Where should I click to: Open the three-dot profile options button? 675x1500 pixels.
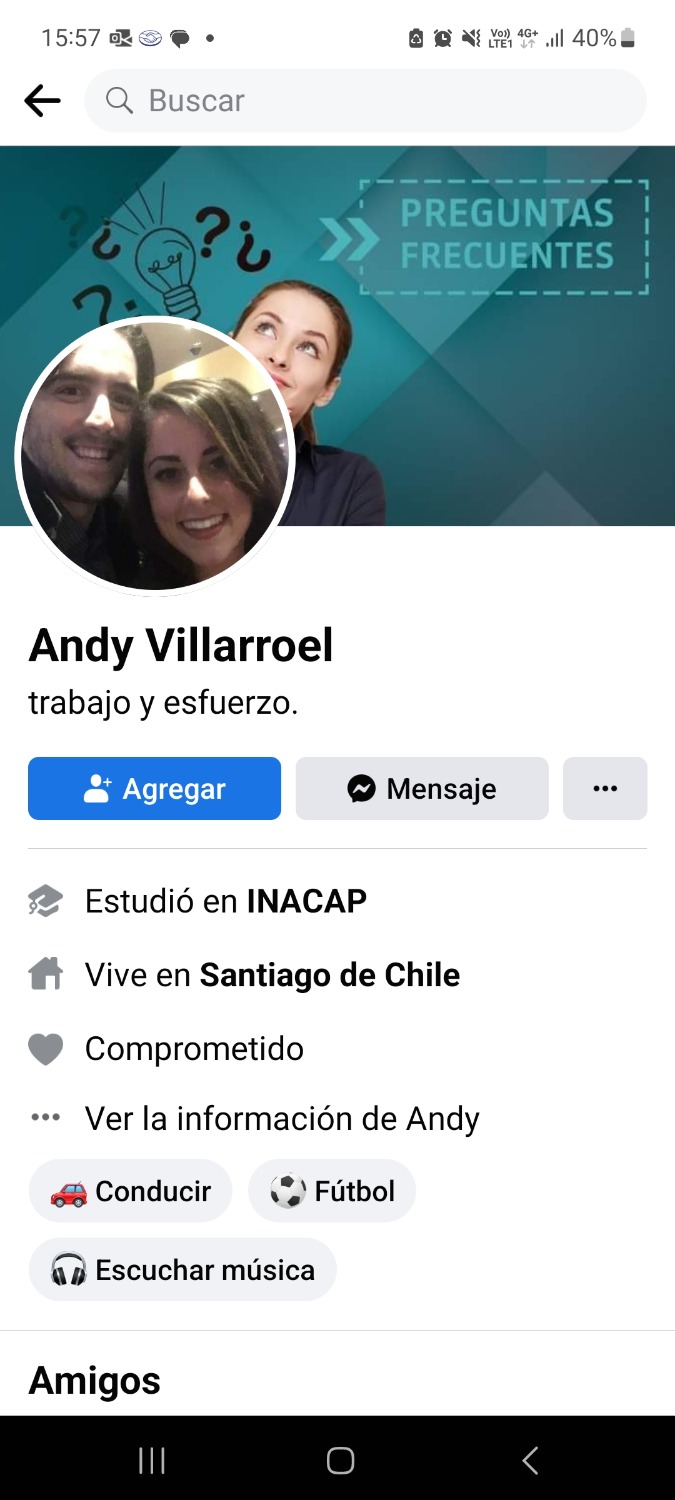(605, 789)
